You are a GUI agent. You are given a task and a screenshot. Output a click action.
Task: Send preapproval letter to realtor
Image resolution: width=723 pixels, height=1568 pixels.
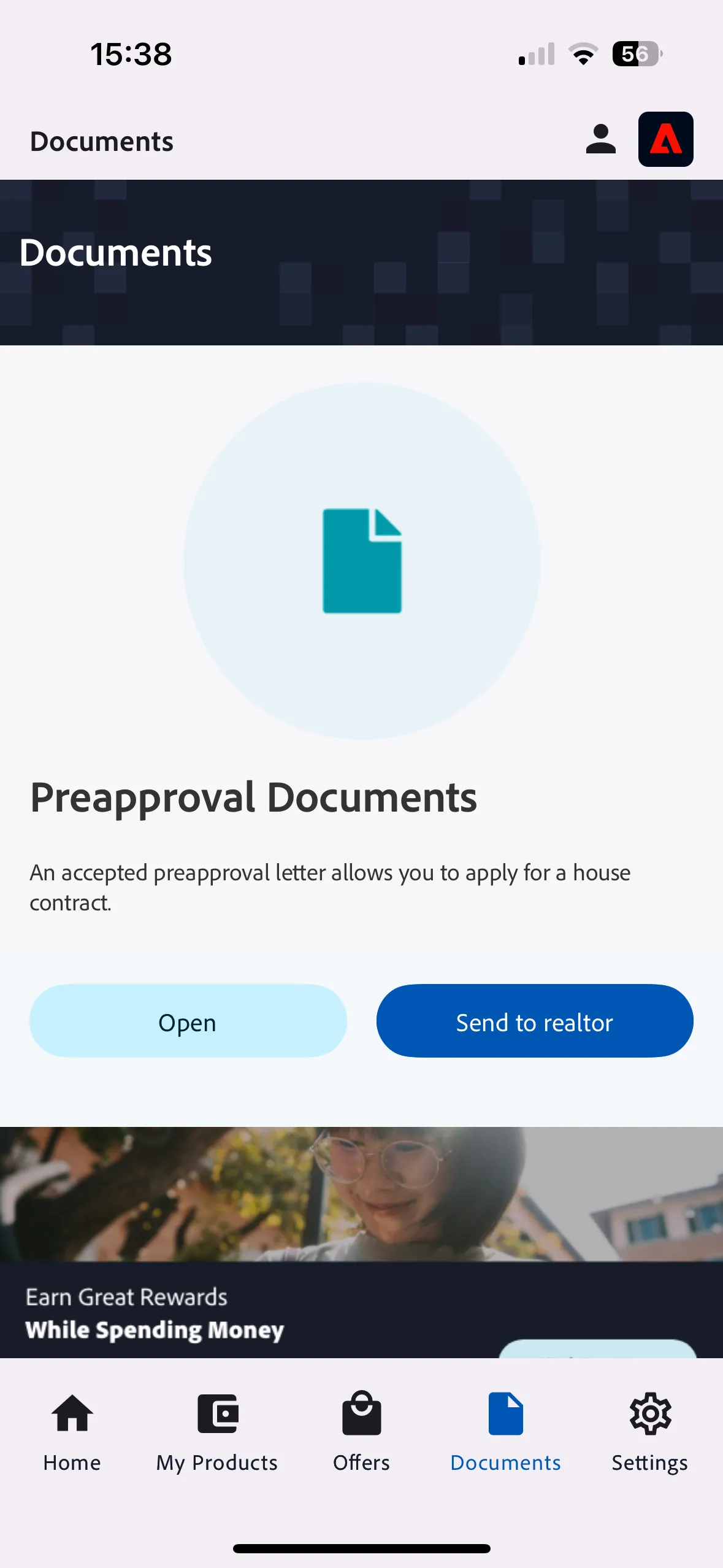pyautogui.click(x=534, y=1021)
